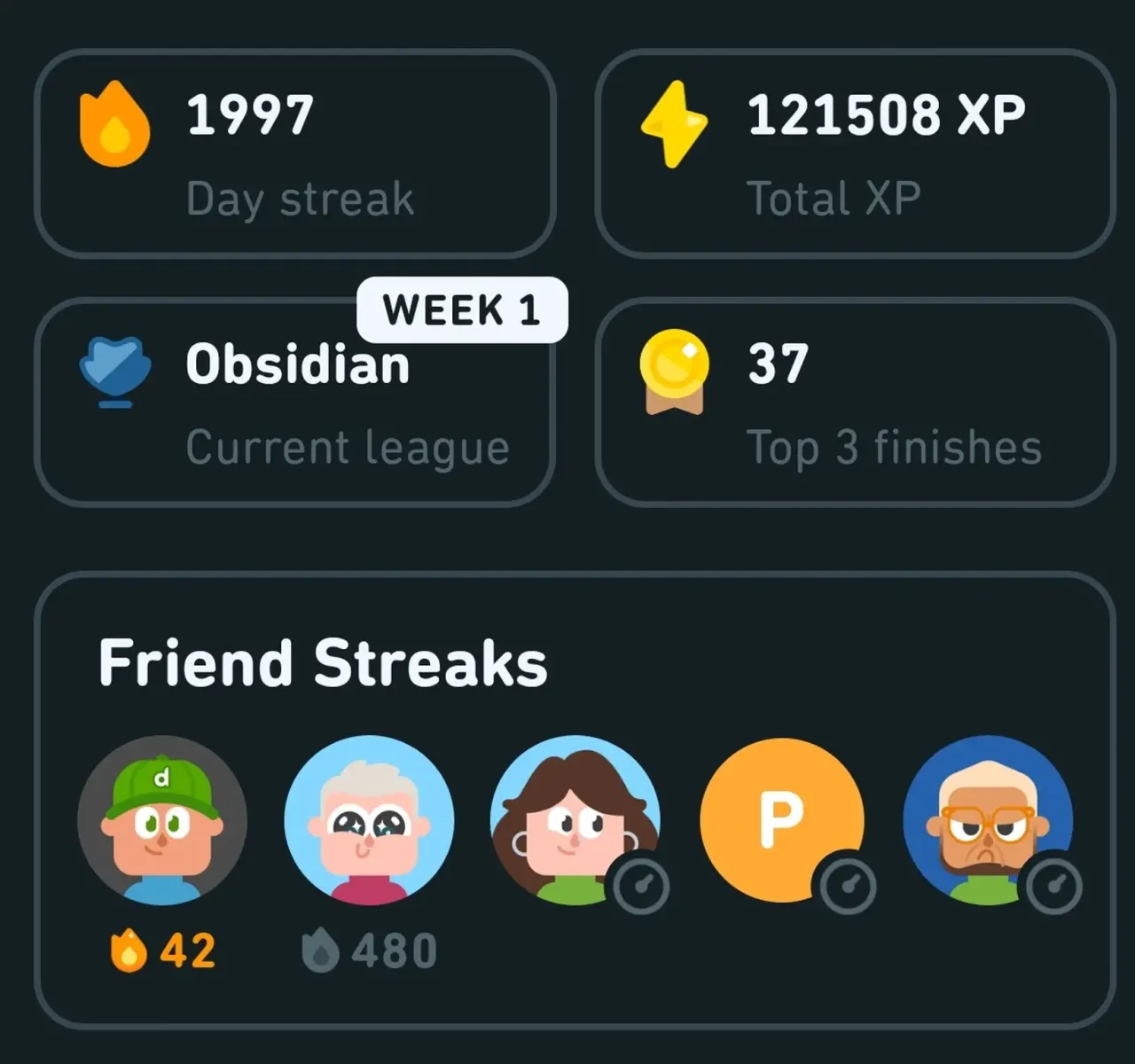Open the 1997 Day streak card
The height and width of the screenshot is (1064, 1135).
(x=294, y=154)
